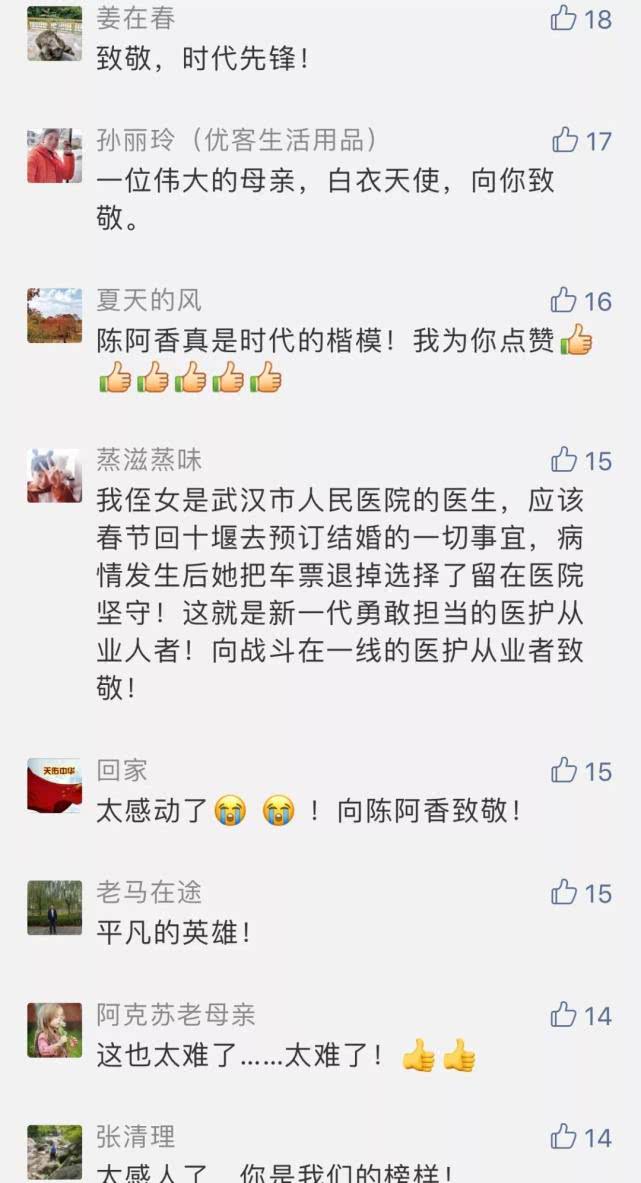Like the comment by 回家

tap(565, 771)
